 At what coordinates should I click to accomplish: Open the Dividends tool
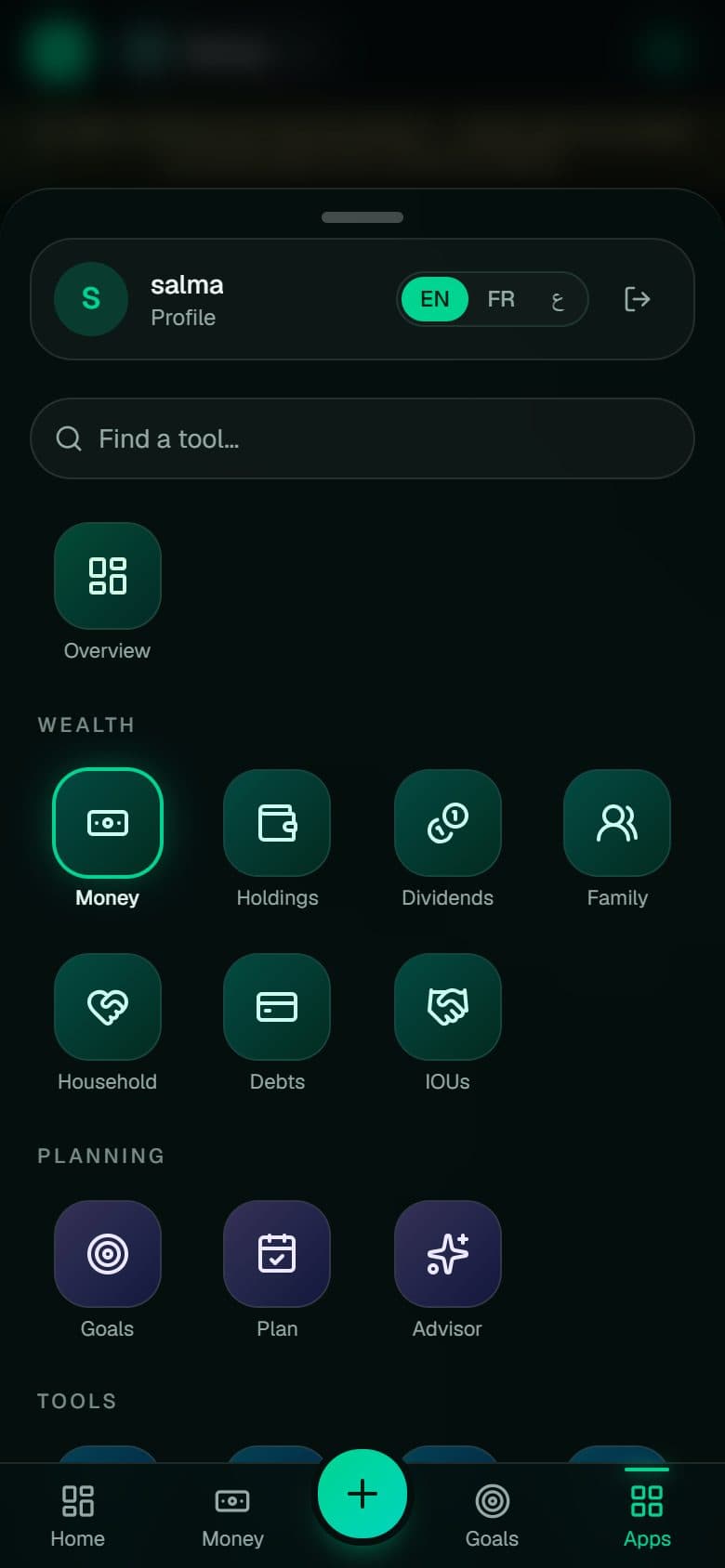(x=447, y=840)
